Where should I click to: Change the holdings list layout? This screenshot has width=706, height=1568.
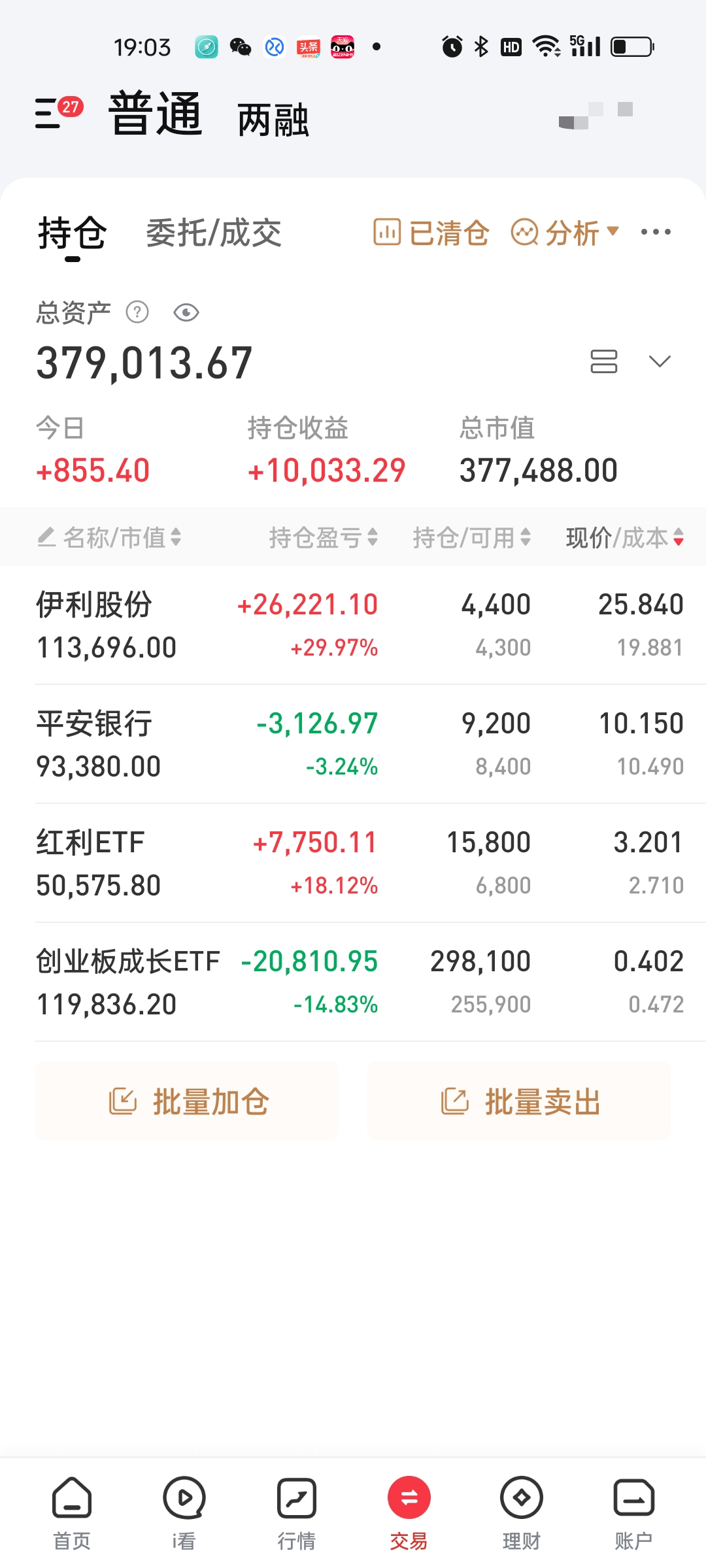[x=603, y=361]
